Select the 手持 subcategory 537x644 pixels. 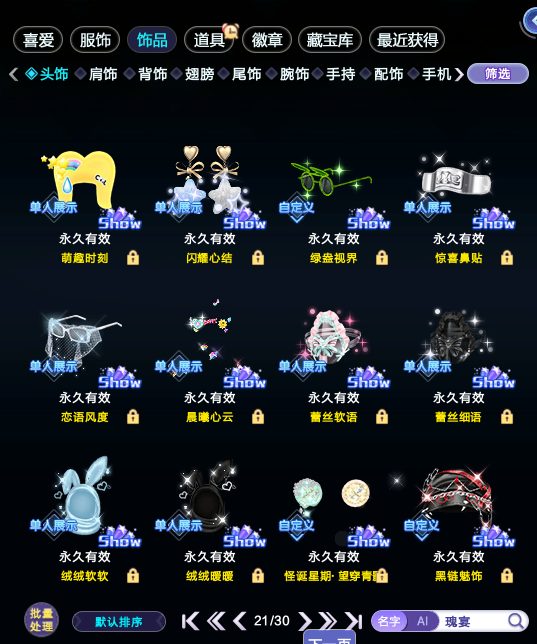(341, 74)
